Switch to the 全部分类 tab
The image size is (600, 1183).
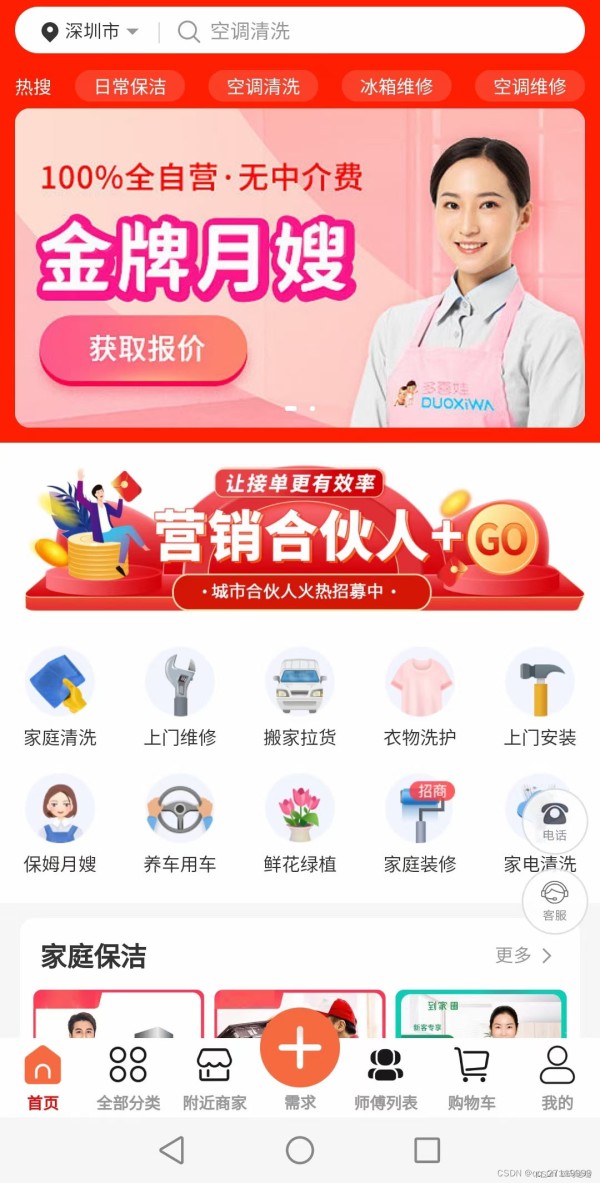click(x=128, y=1078)
